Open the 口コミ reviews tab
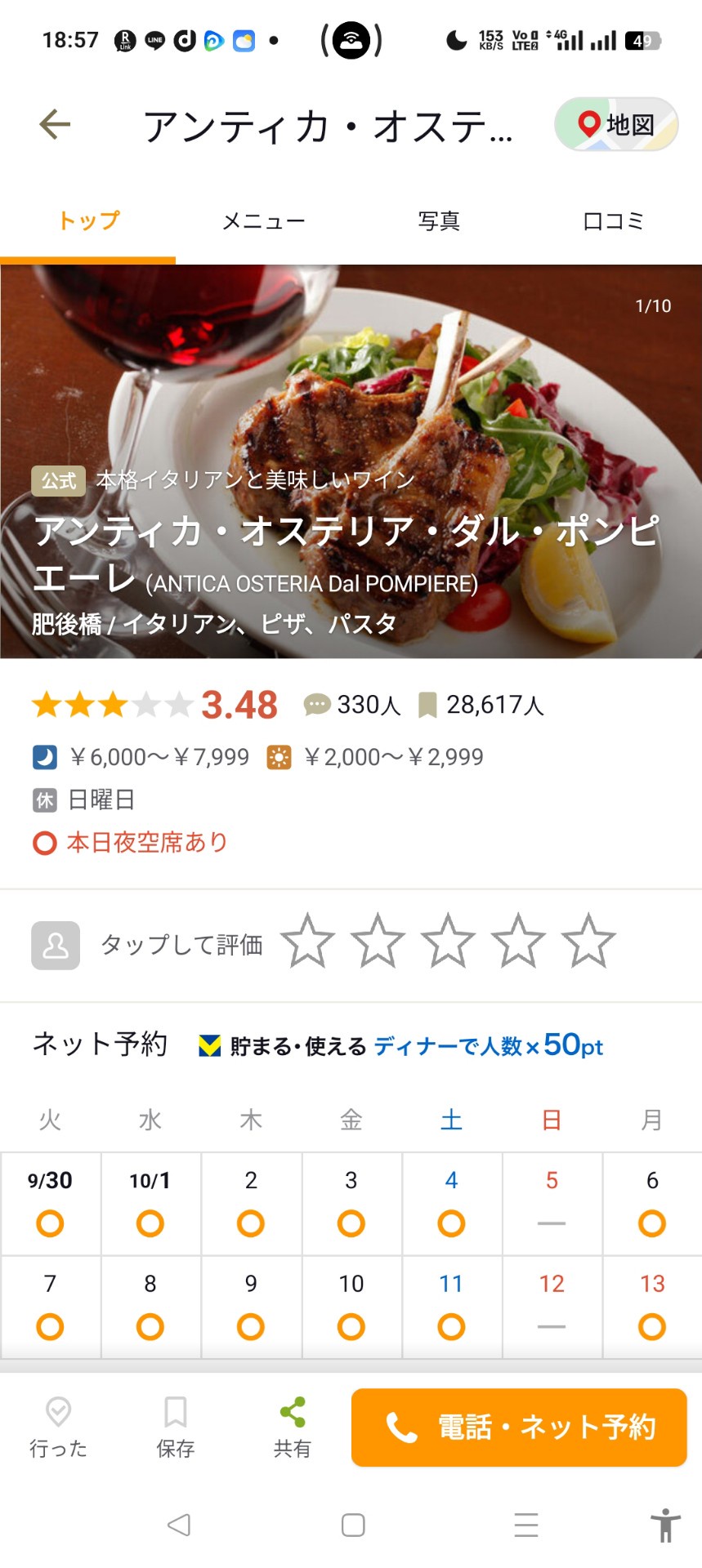This screenshot has width=702, height=1568. pyautogui.click(x=613, y=221)
